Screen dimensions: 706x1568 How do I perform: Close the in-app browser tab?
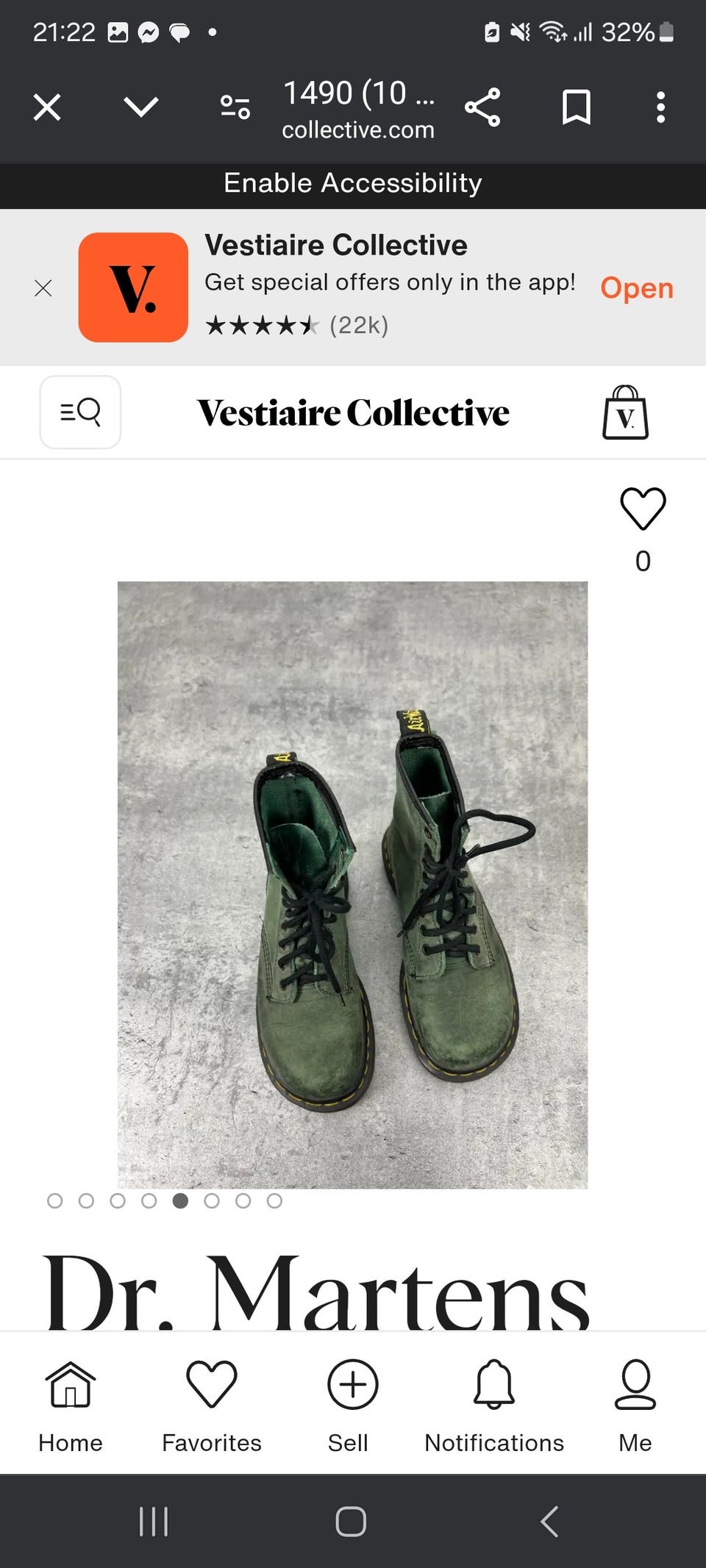47,108
